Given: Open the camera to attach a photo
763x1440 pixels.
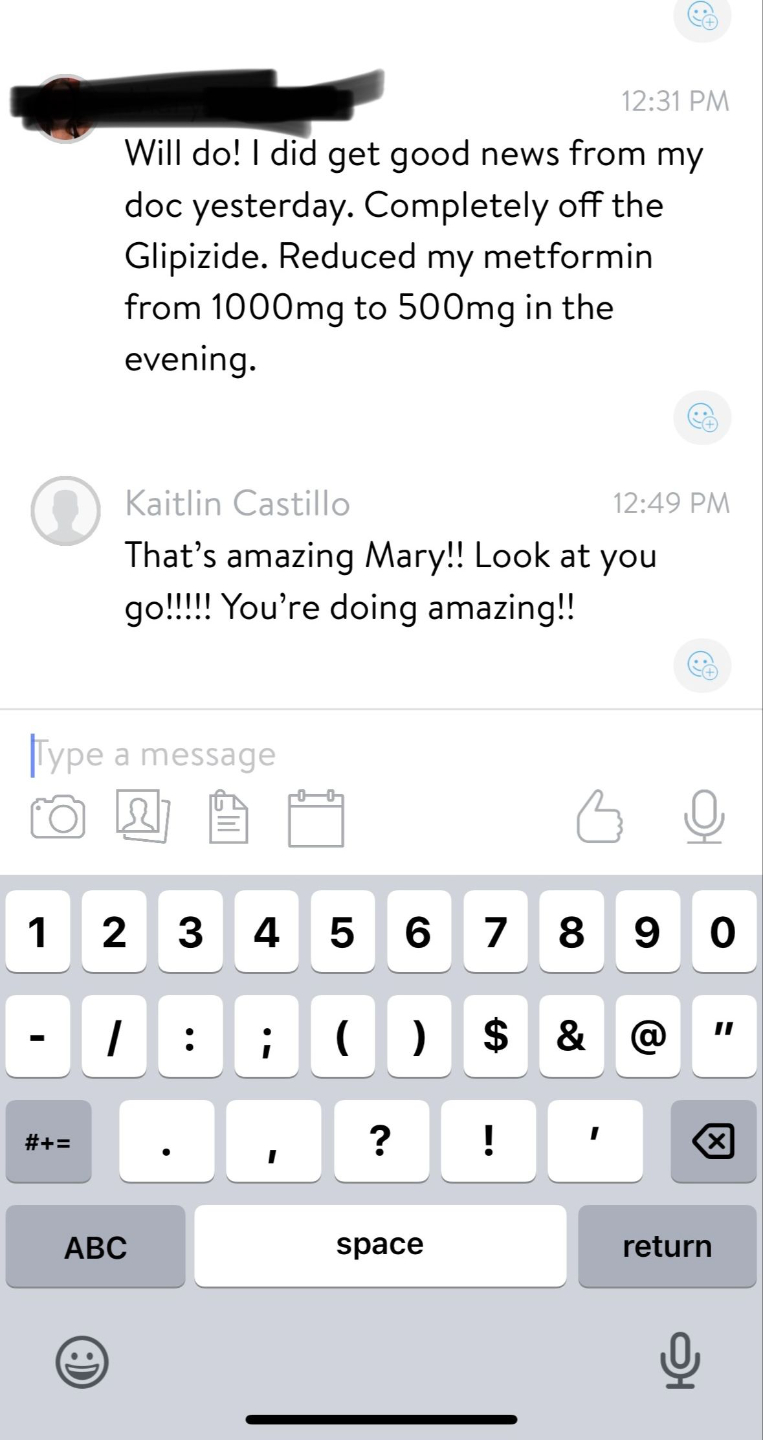Looking at the screenshot, I should 58,818.
